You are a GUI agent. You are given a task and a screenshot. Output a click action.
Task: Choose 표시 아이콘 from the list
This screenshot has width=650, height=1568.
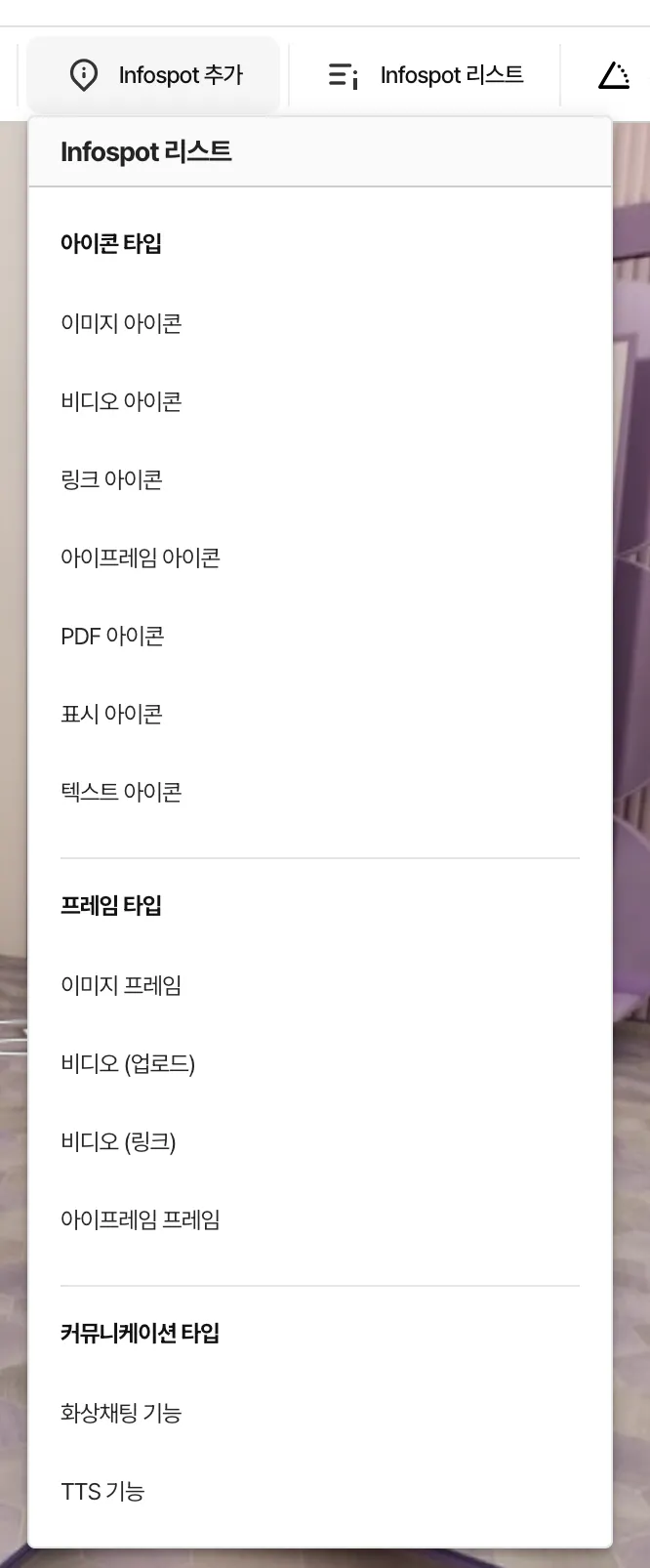(111, 714)
